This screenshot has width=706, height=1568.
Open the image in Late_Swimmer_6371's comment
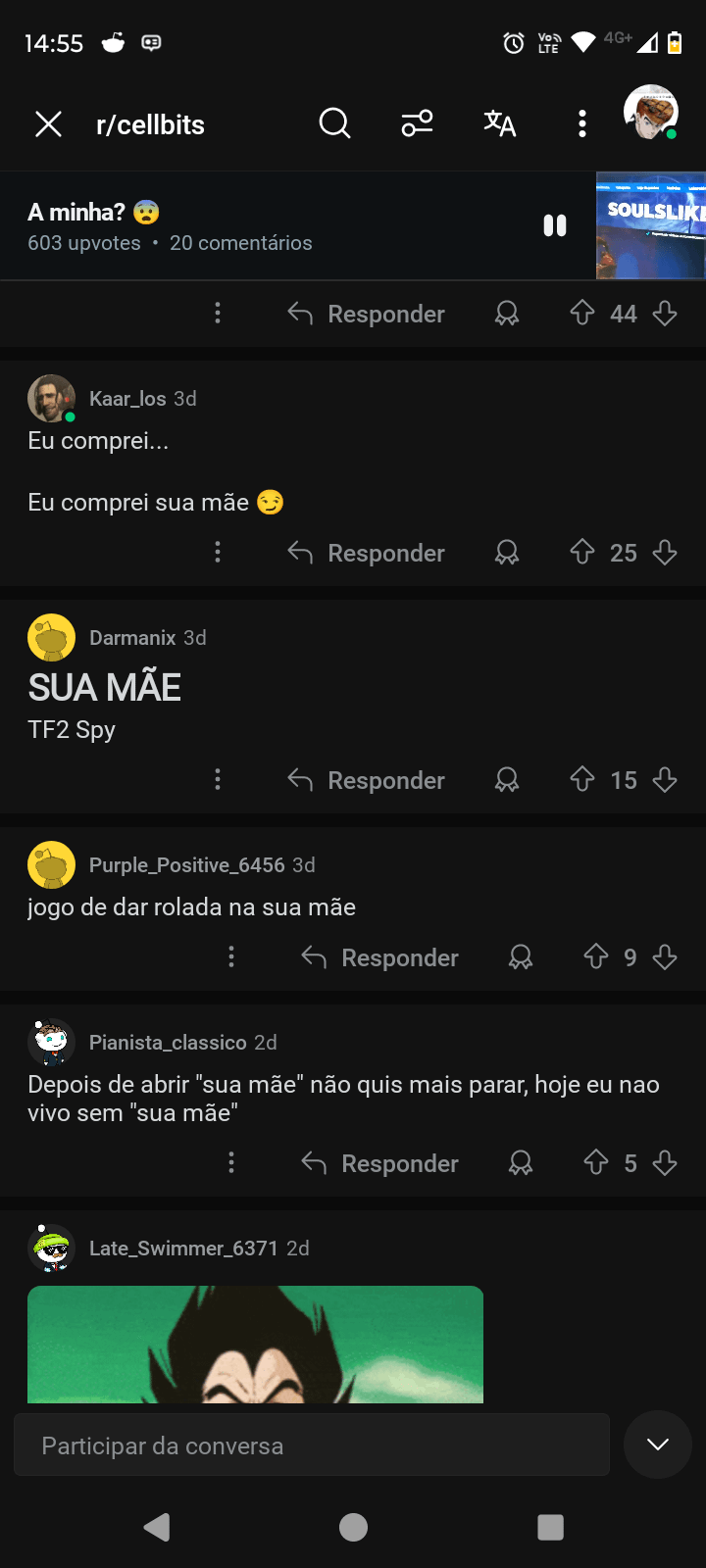[x=255, y=1345]
